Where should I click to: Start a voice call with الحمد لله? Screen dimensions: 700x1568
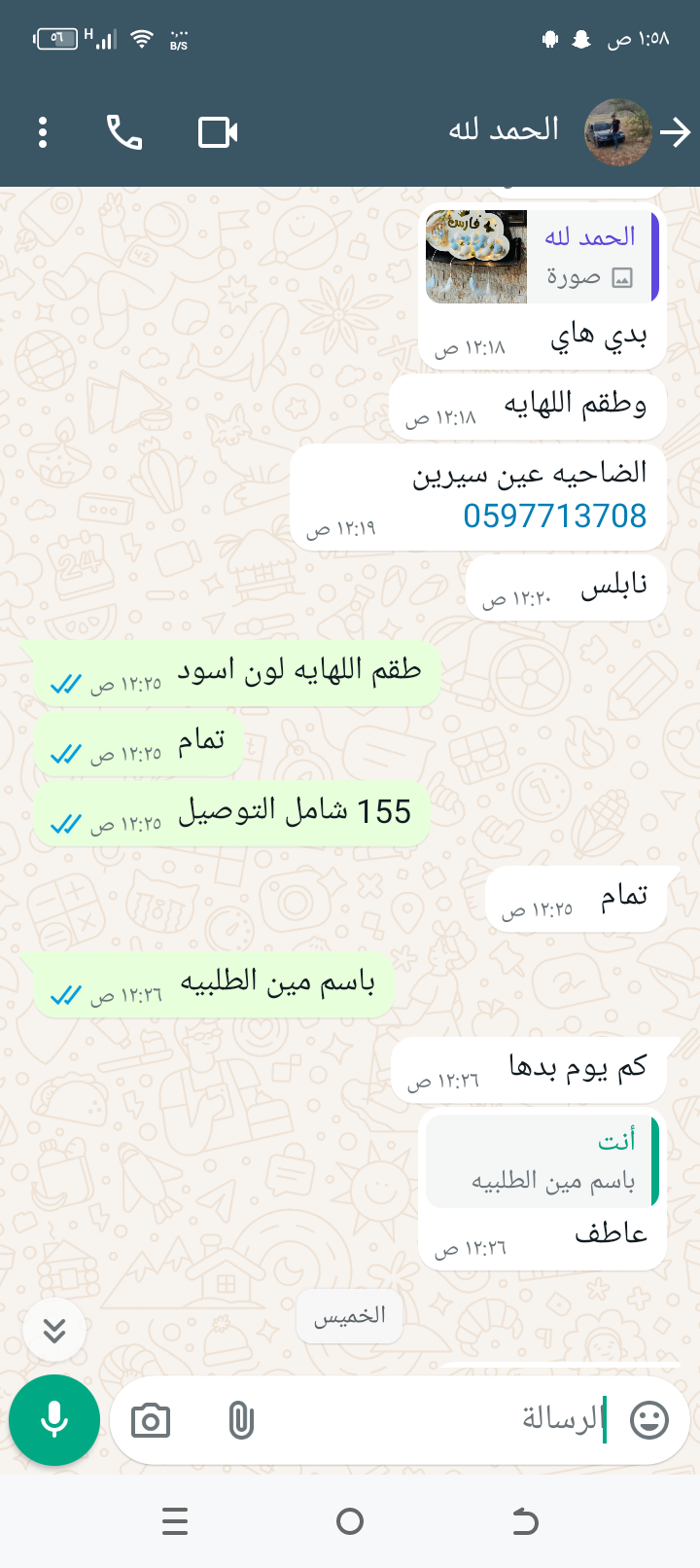pyautogui.click(x=124, y=132)
